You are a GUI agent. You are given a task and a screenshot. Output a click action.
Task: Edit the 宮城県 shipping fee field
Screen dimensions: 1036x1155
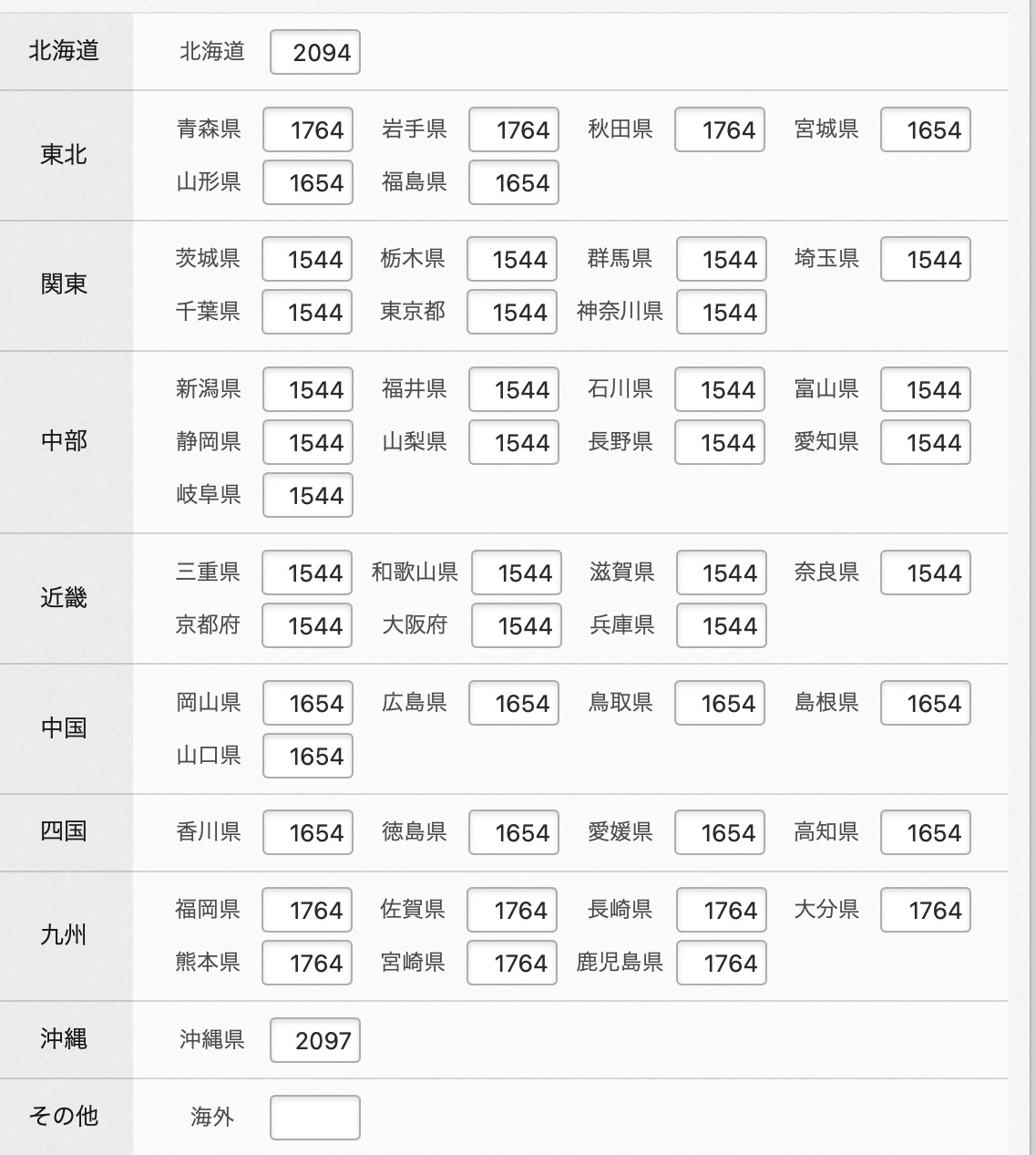click(x=925, y=129)
